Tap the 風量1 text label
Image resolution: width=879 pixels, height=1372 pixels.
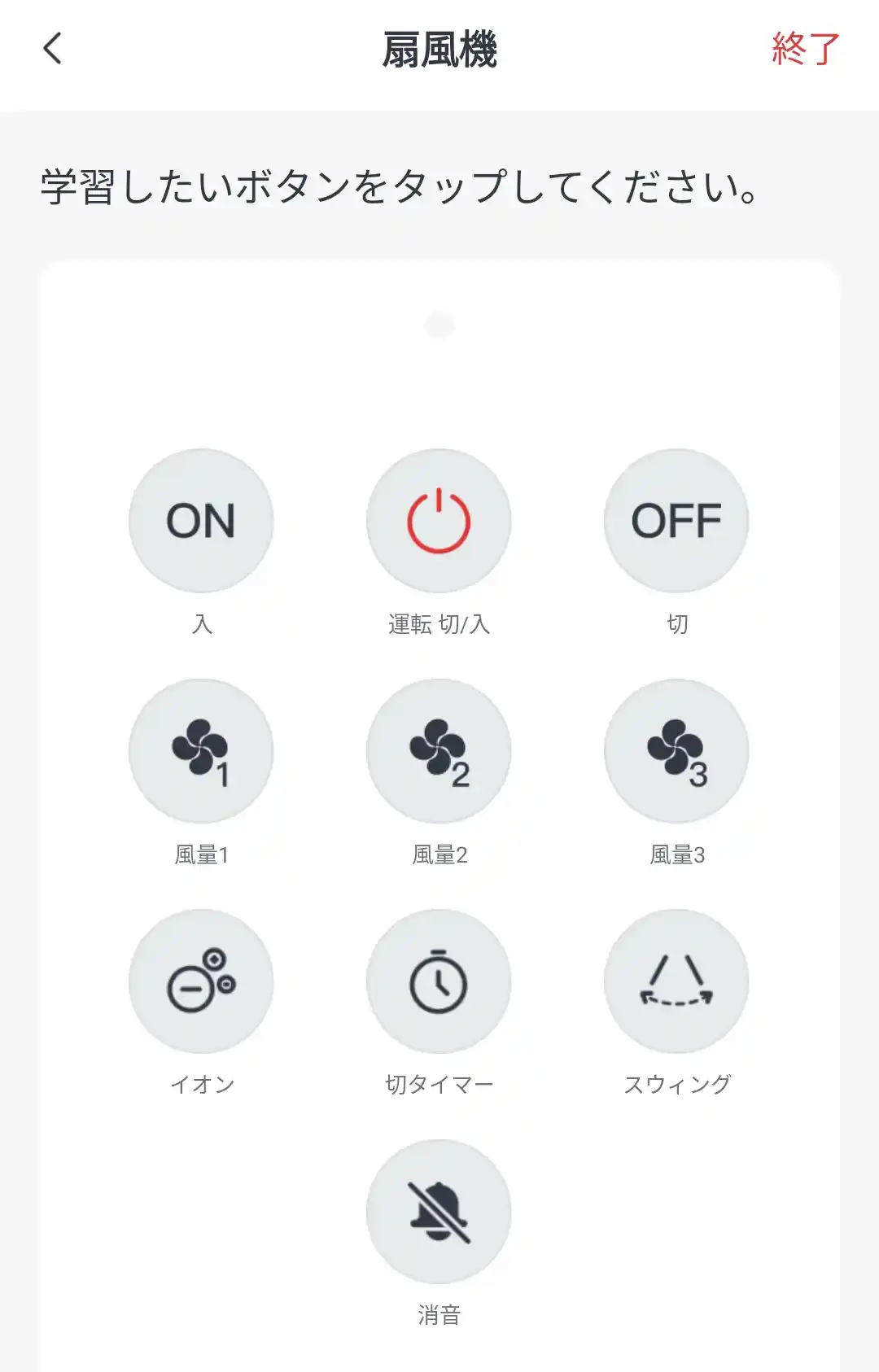pos(200,854)
